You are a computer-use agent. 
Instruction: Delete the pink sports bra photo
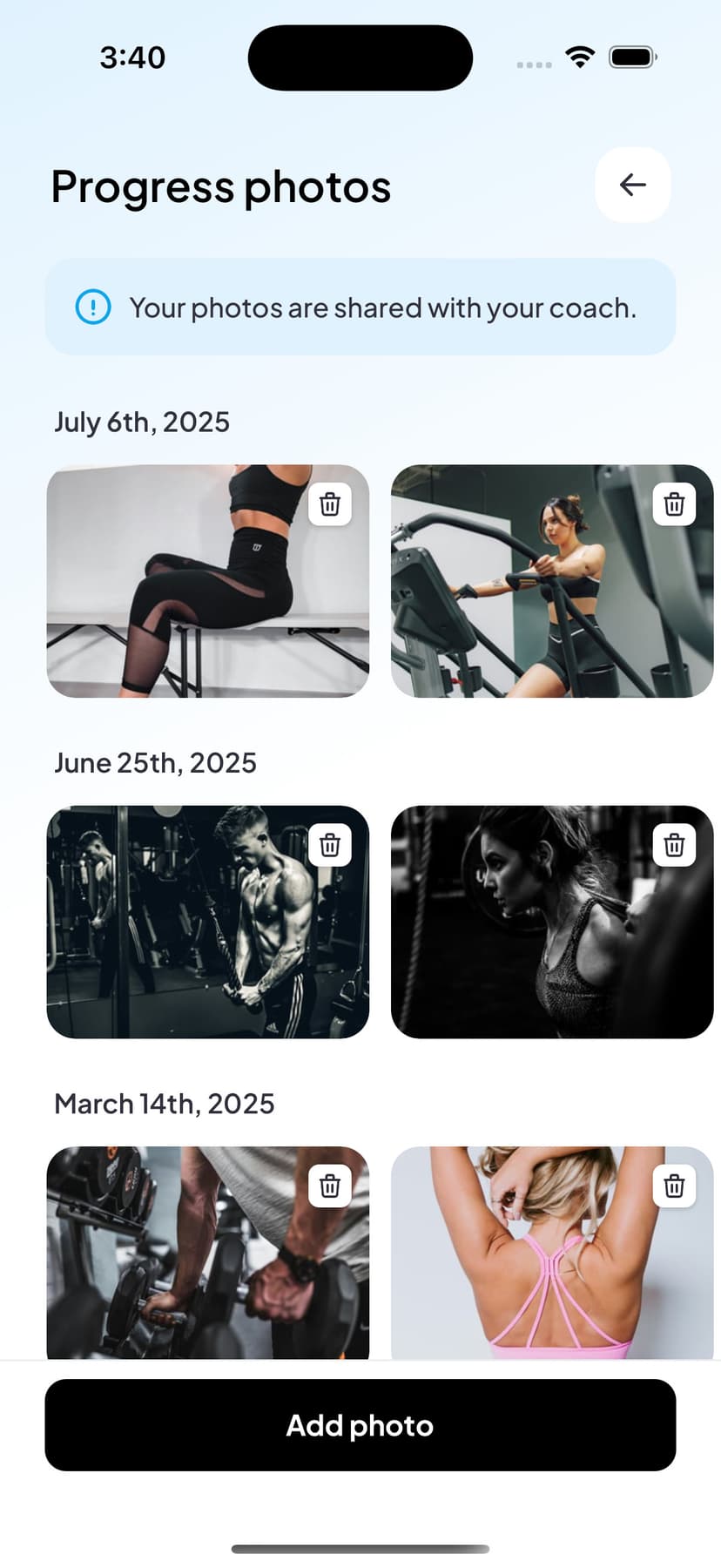(674, 1185)
